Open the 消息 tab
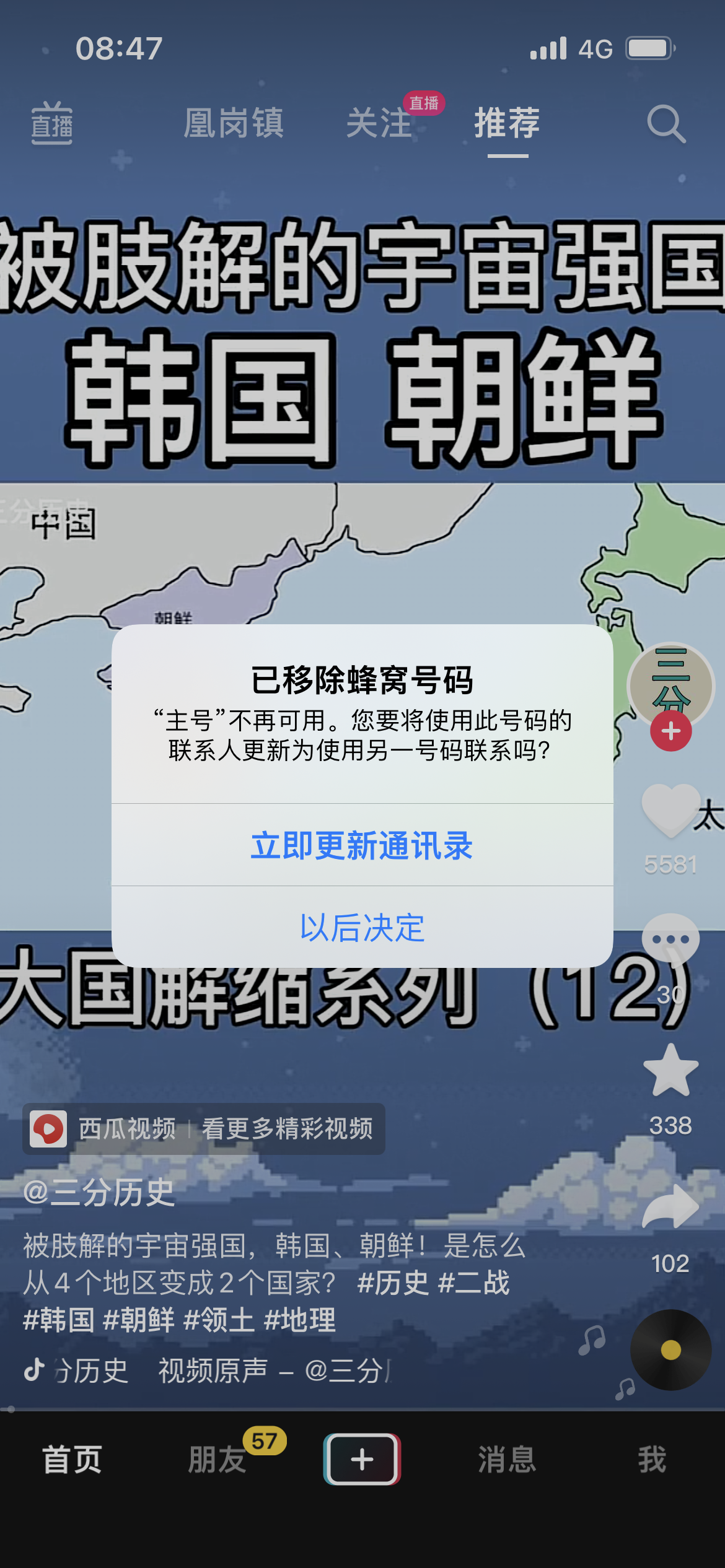 click(x=507, y=1460)
